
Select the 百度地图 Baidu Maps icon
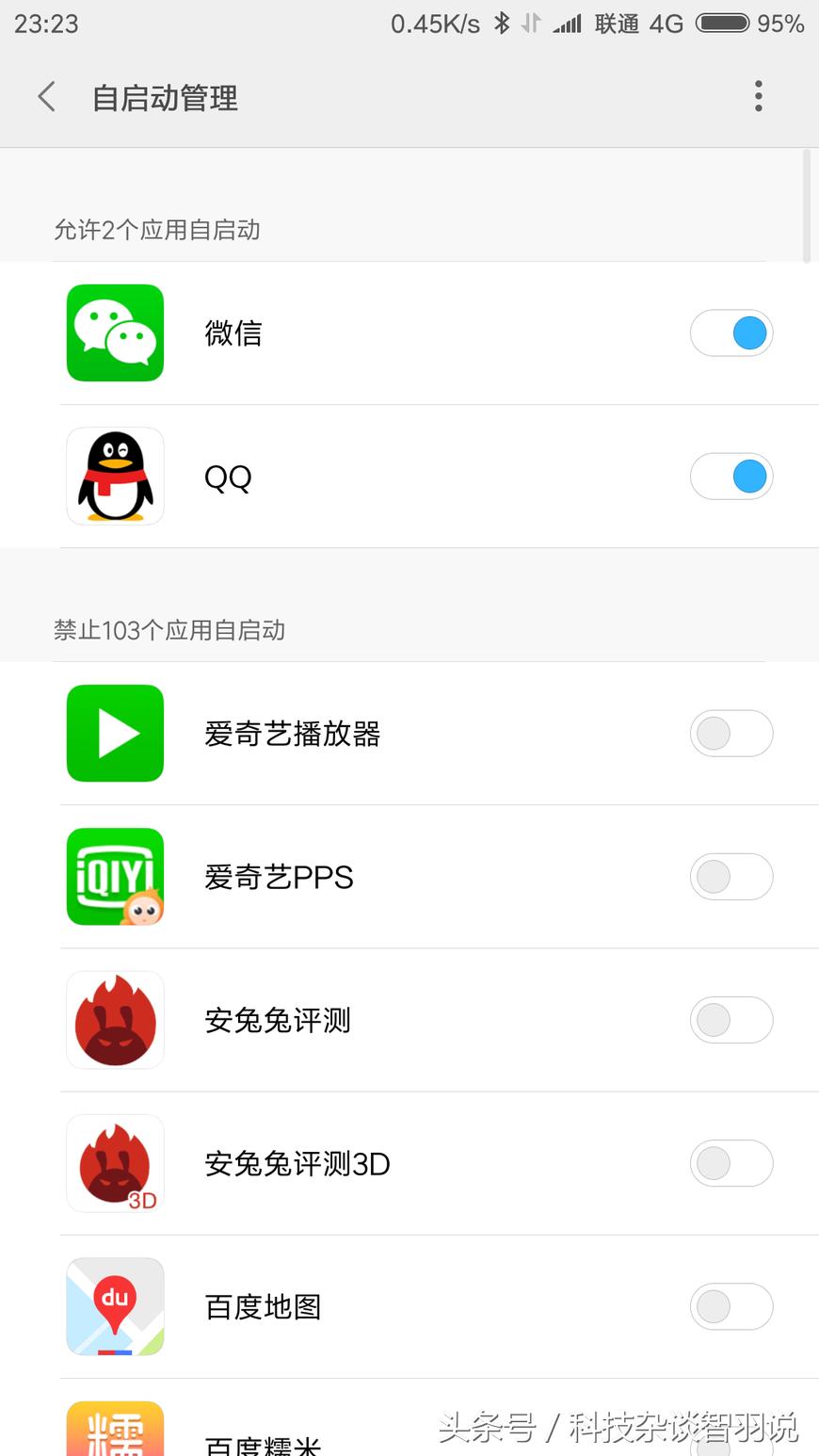click(115, 1306)
